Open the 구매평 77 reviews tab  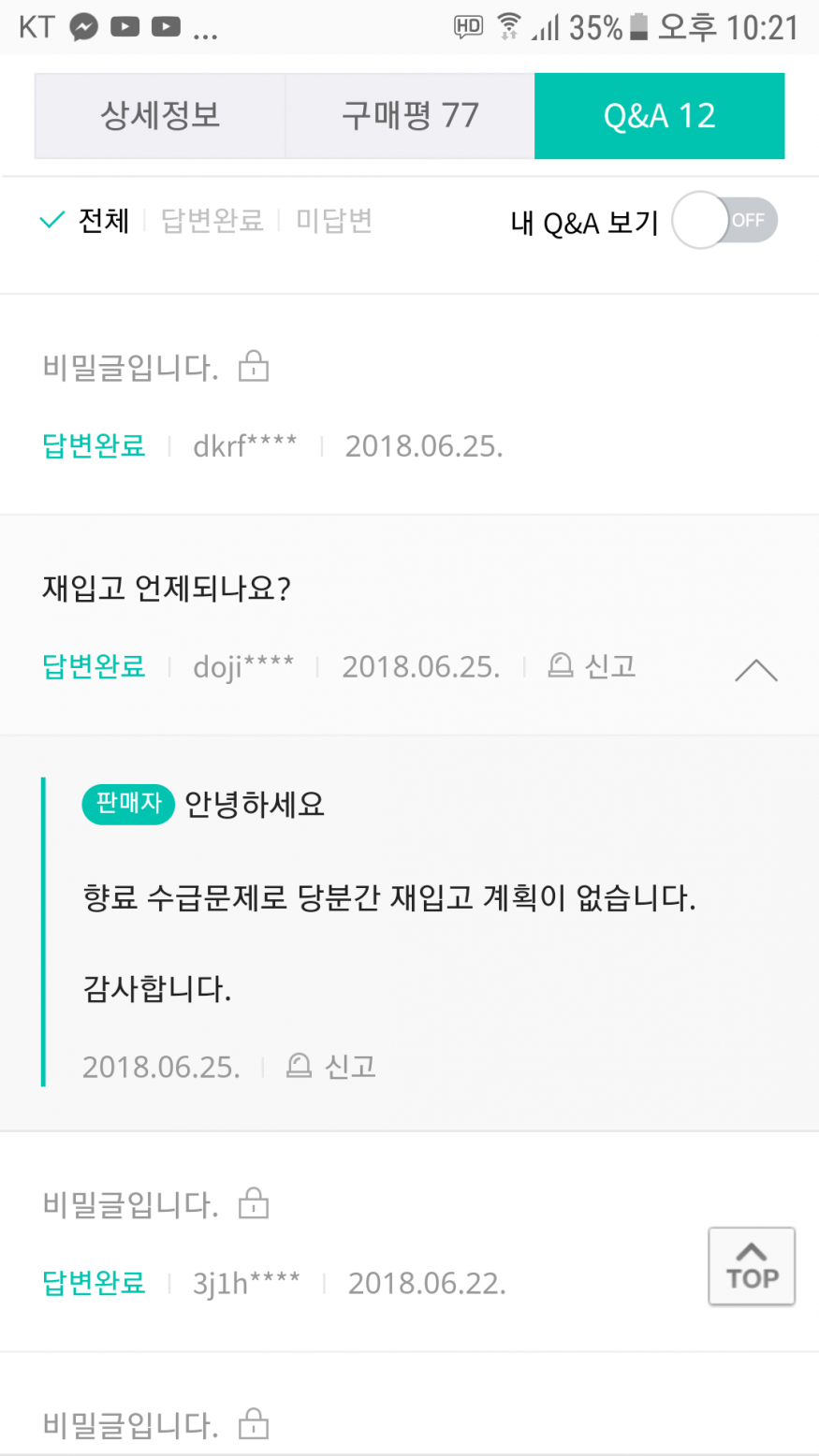[410, 116]
